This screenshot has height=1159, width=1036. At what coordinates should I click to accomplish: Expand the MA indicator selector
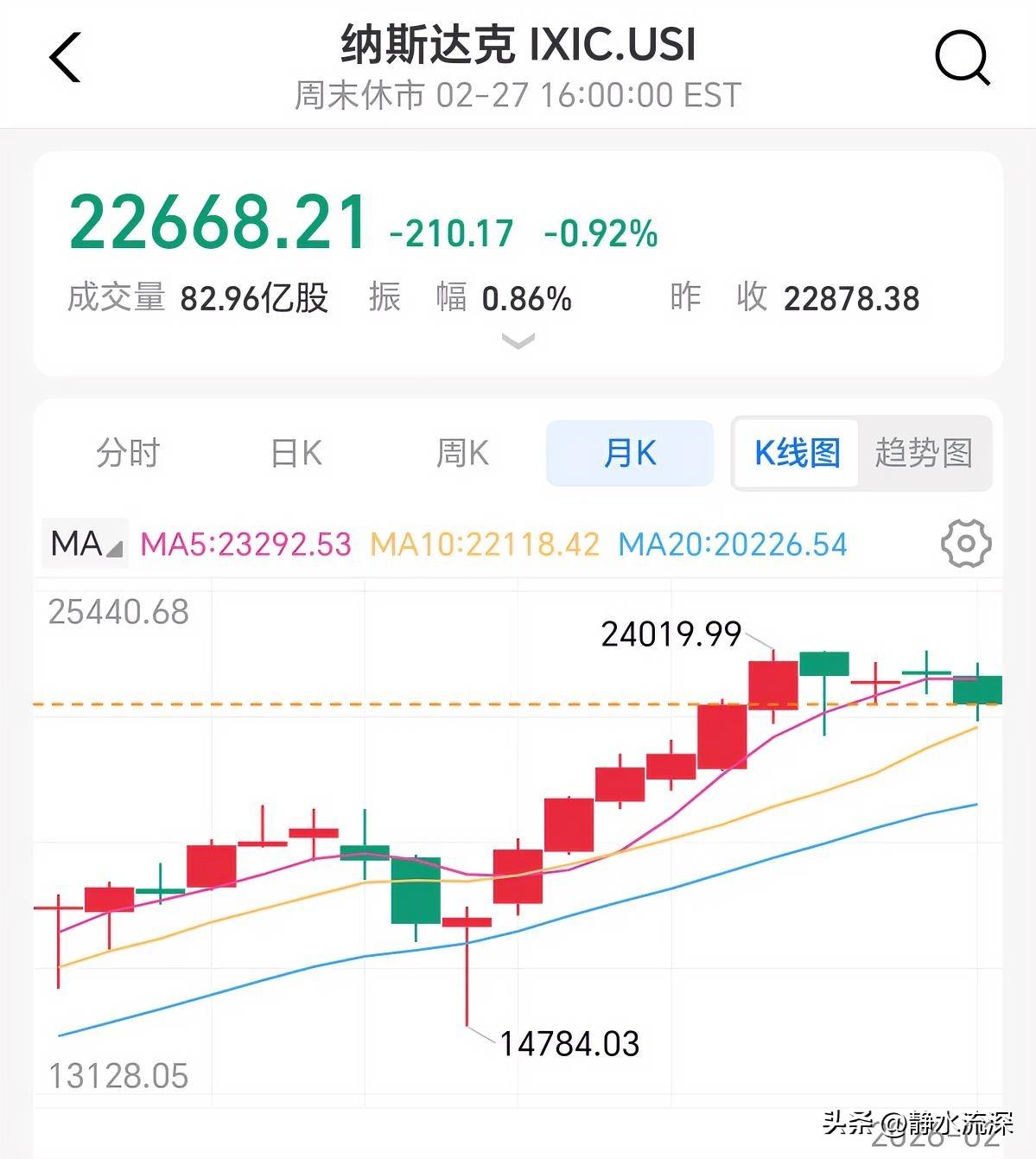[x=84, y=544]
